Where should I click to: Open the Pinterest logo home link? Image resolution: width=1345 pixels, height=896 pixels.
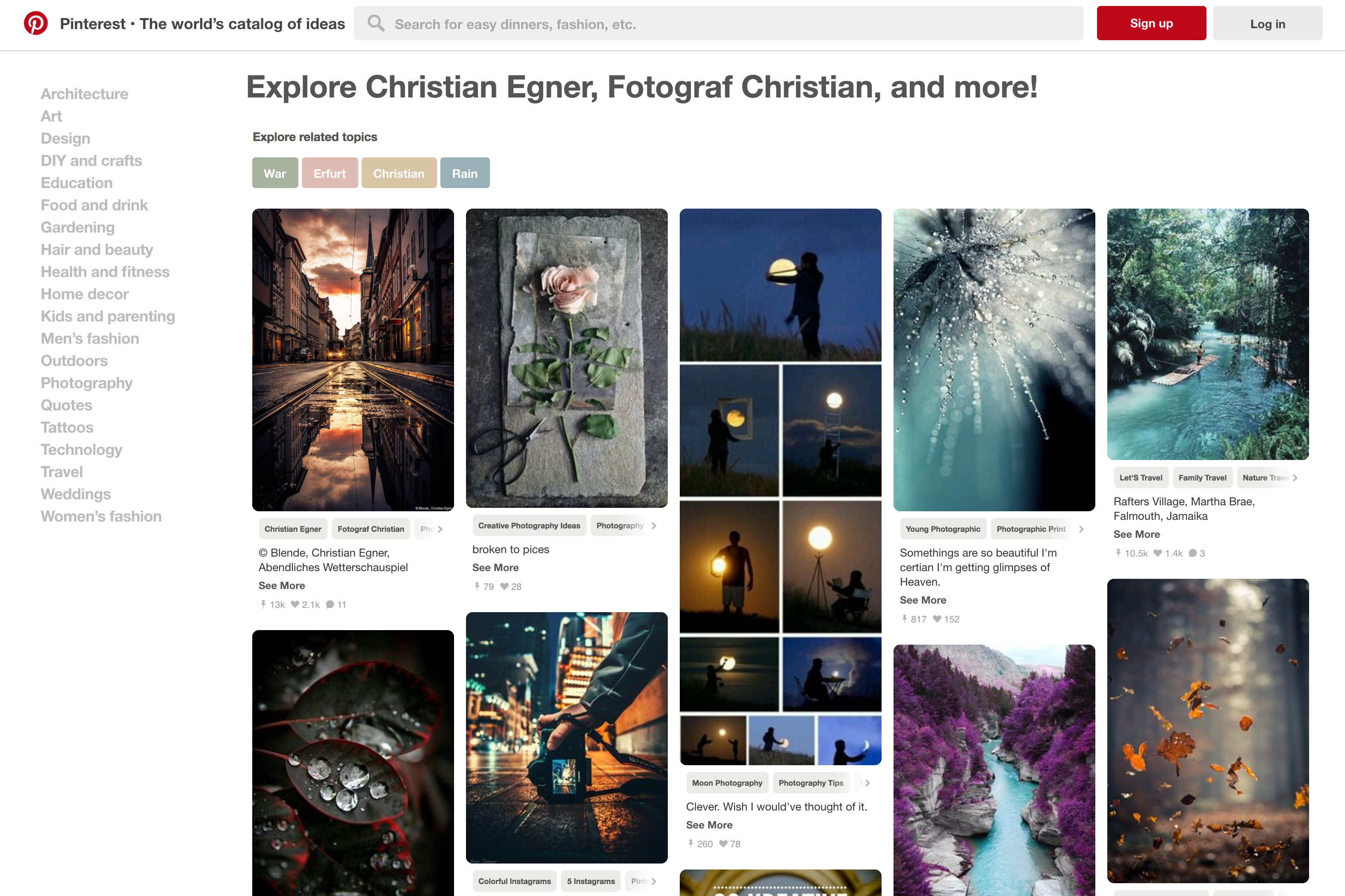[x=35, y=24]
